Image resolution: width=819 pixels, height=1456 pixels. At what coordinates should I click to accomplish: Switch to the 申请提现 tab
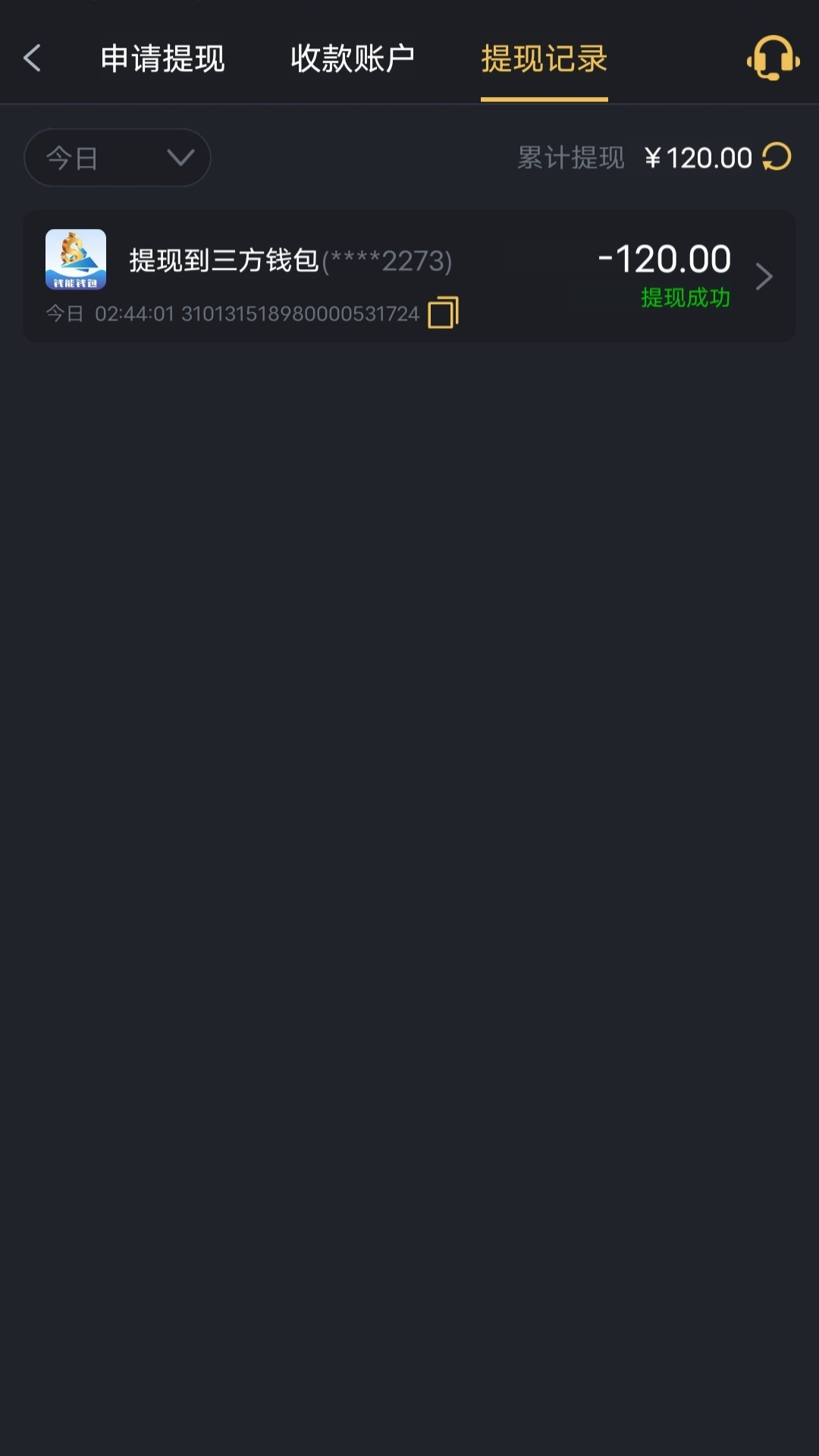(x=162, y=58)
